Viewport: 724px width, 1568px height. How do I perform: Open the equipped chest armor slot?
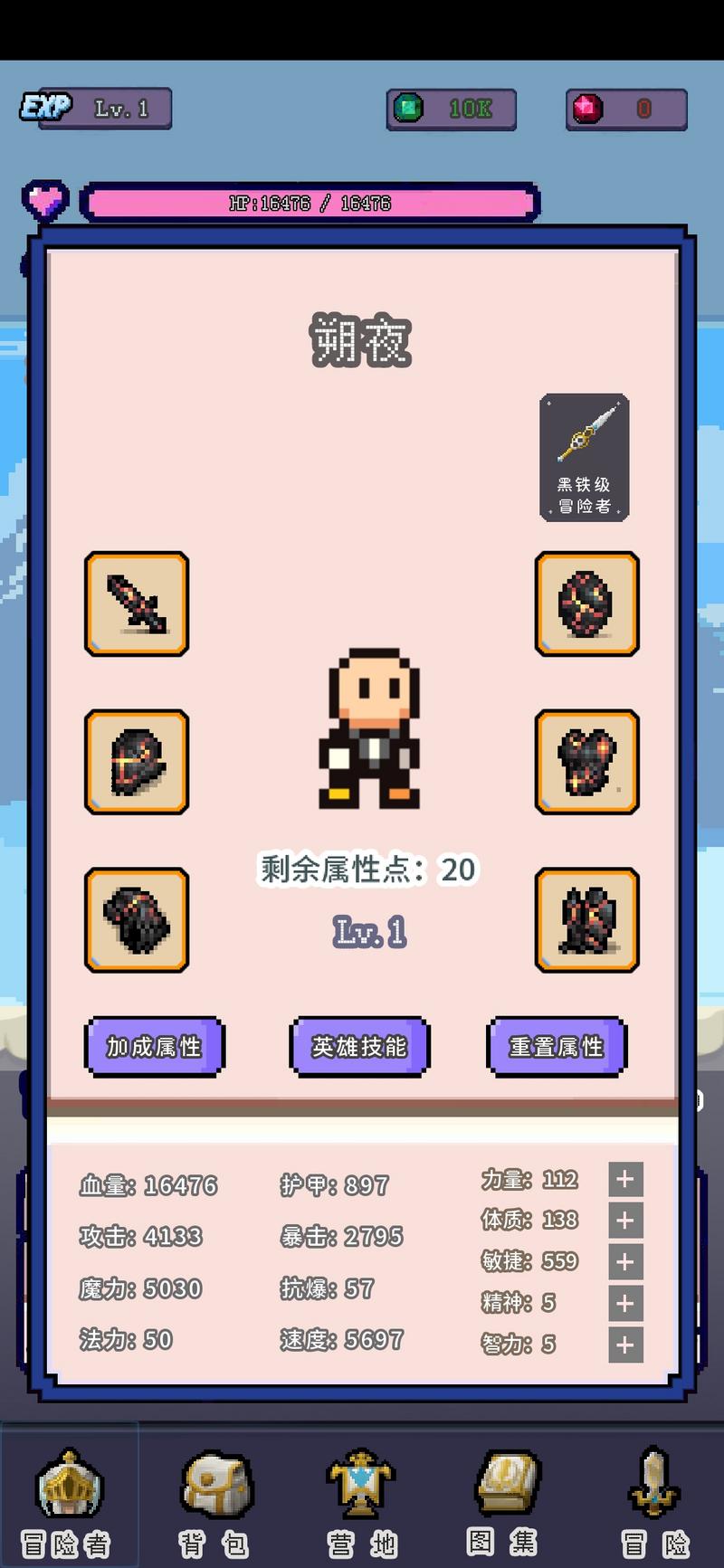(x=586, y=762)
